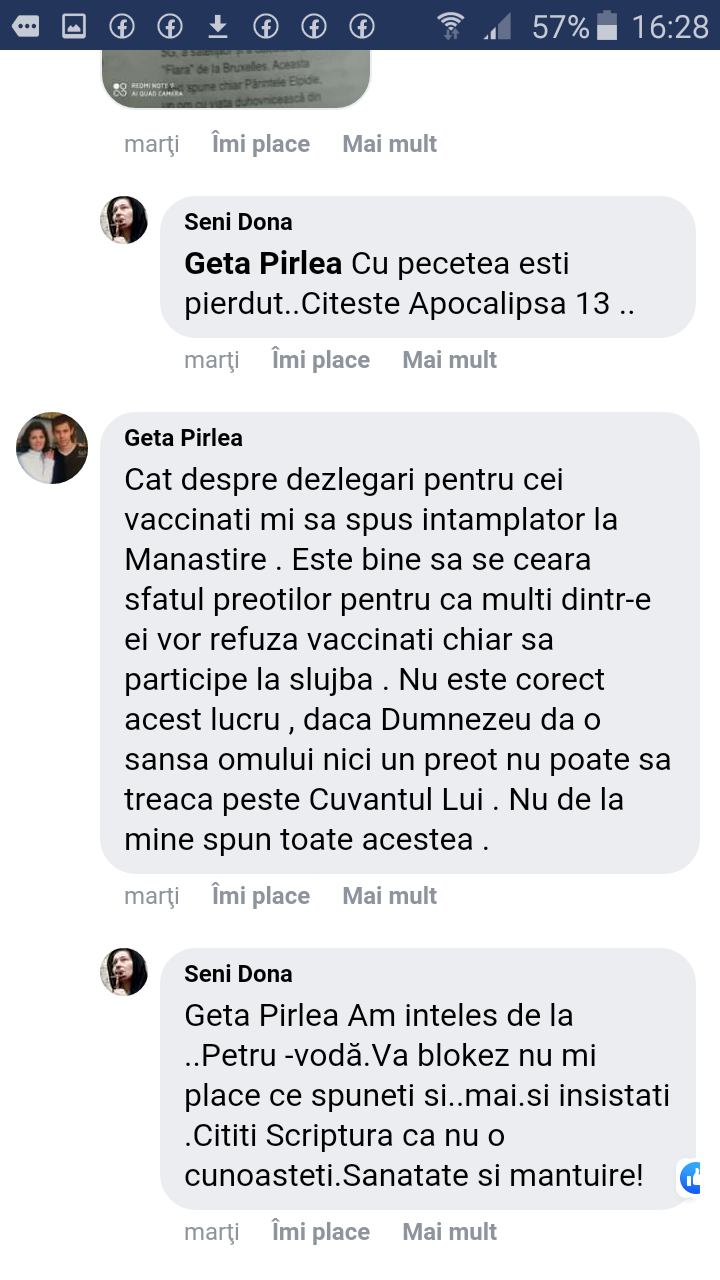Tap Mai mult under the Apocalipsa 13 comment

pos(449,360)
